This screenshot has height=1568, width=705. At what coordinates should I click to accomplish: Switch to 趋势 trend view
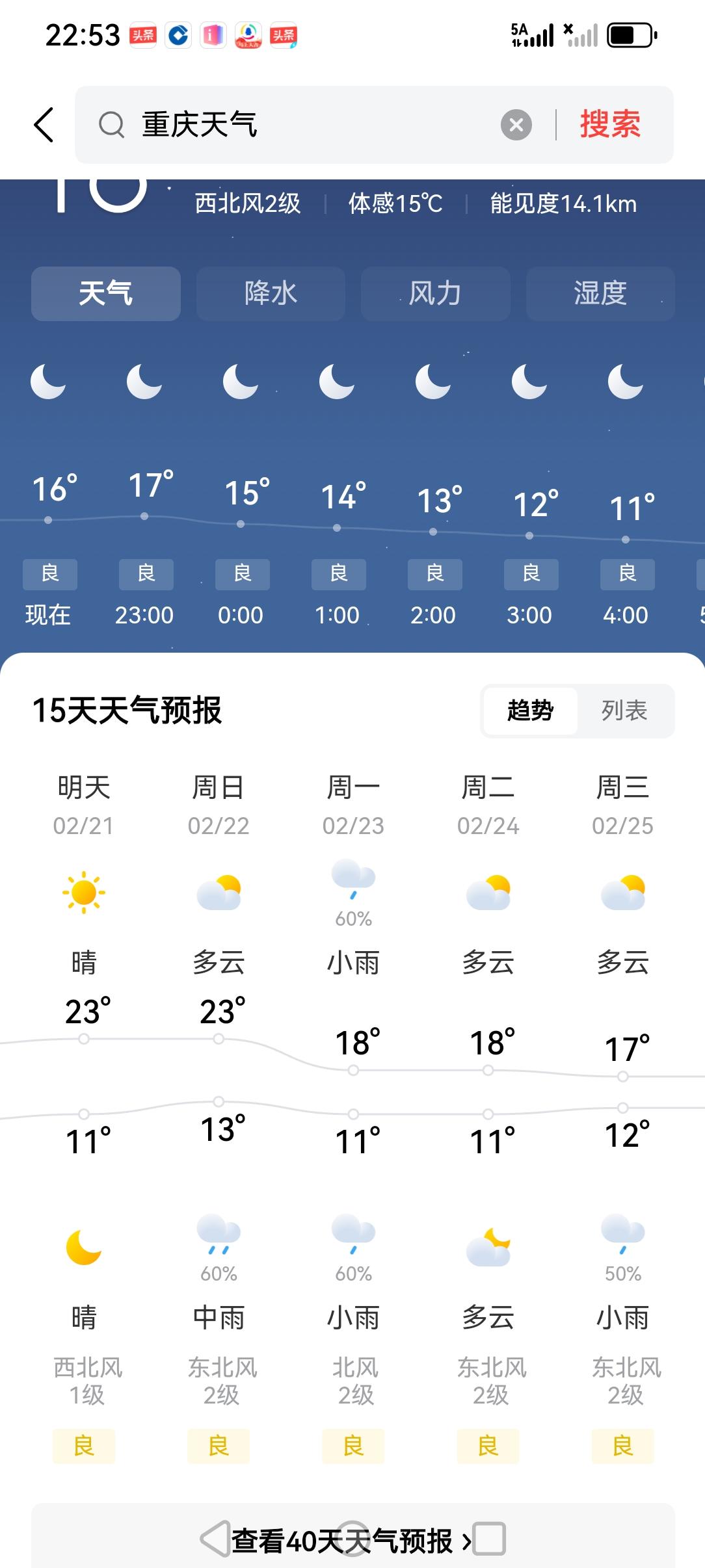click(x=530, y=711)
